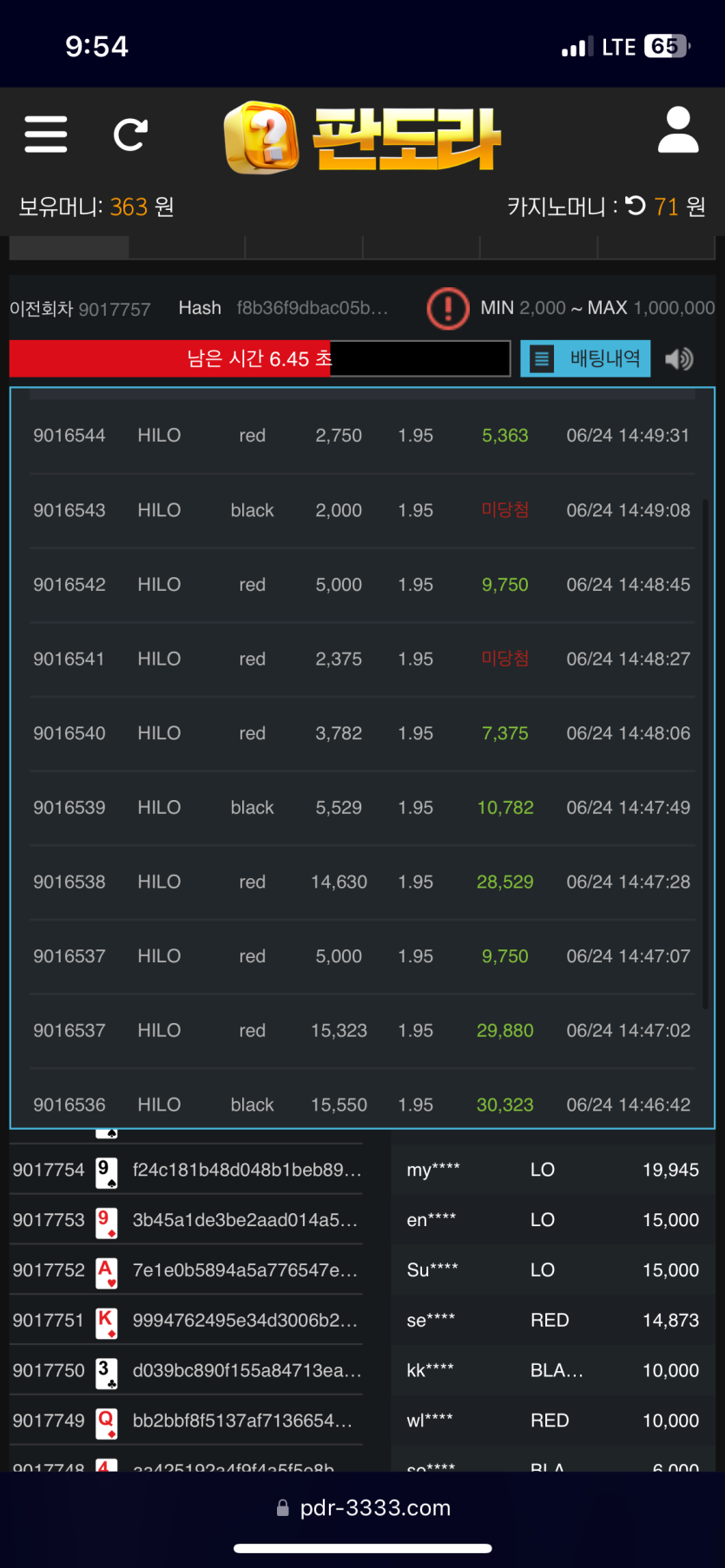725x1568 pixels.
Task: Open the user profile icon
Action: point(678,131)
